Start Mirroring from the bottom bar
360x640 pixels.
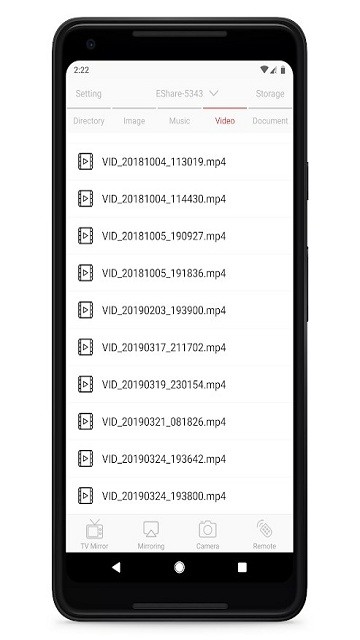point(151,534)
